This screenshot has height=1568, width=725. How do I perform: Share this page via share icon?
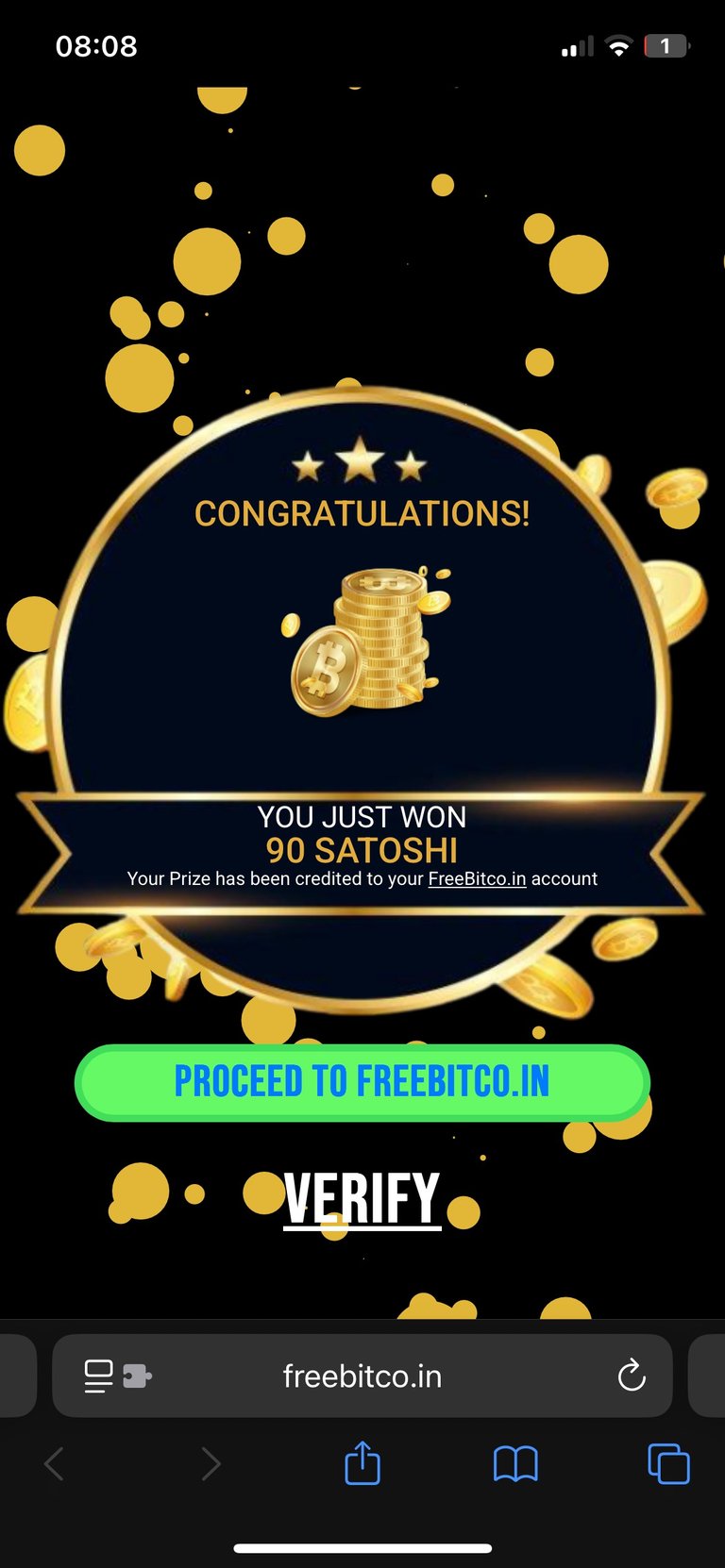(x=362, y=1463)
